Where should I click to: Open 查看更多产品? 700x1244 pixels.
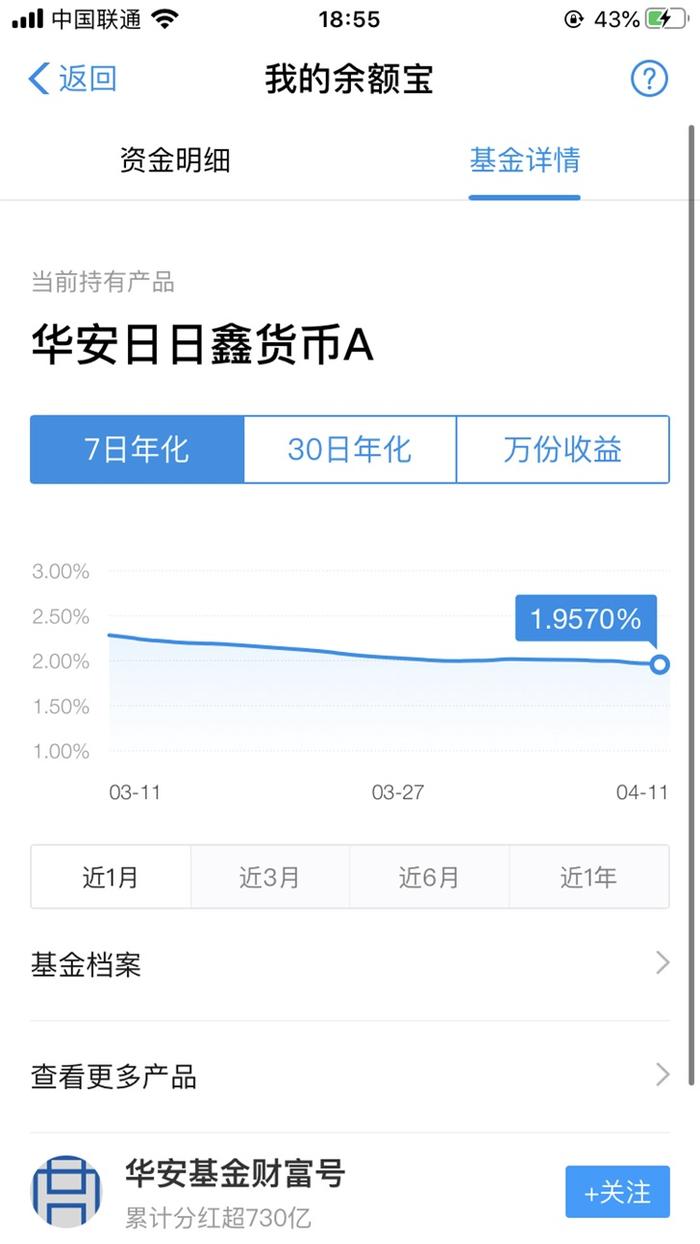[x=350, y=1076]
